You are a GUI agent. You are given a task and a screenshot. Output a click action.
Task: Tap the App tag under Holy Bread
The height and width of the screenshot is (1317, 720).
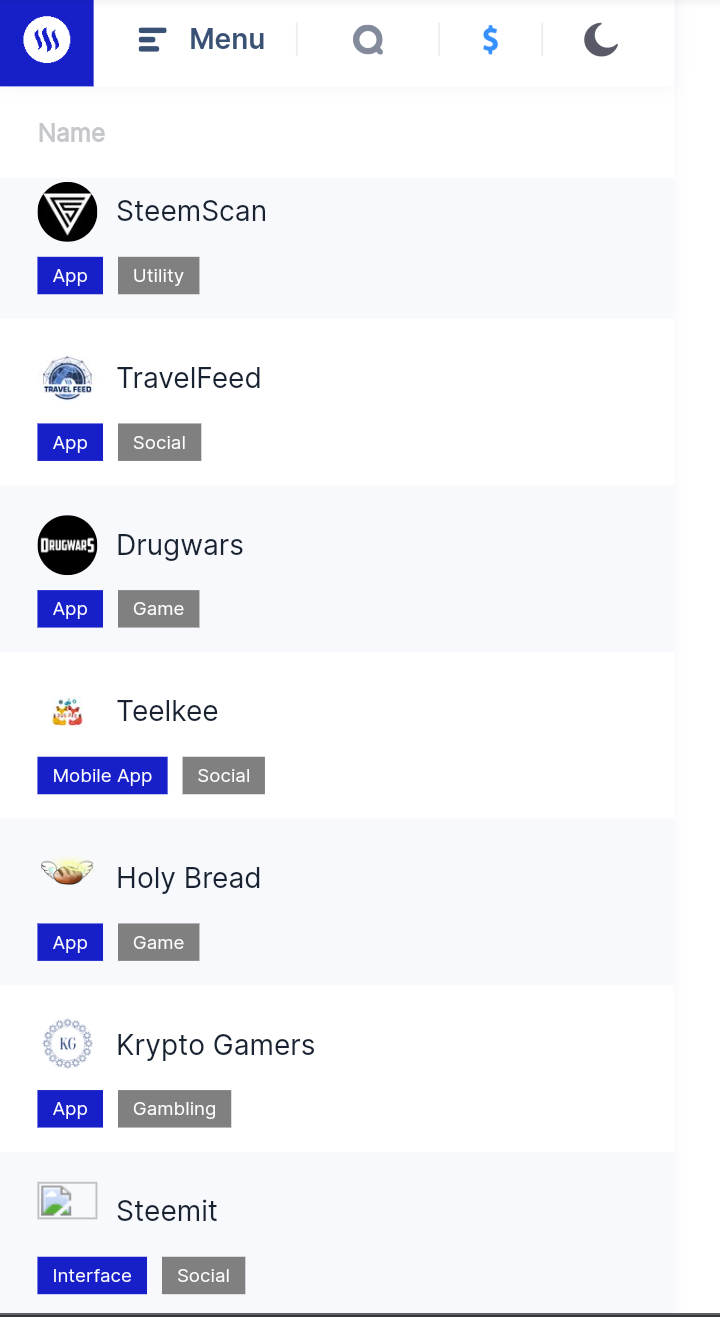[x=70, y=943]
